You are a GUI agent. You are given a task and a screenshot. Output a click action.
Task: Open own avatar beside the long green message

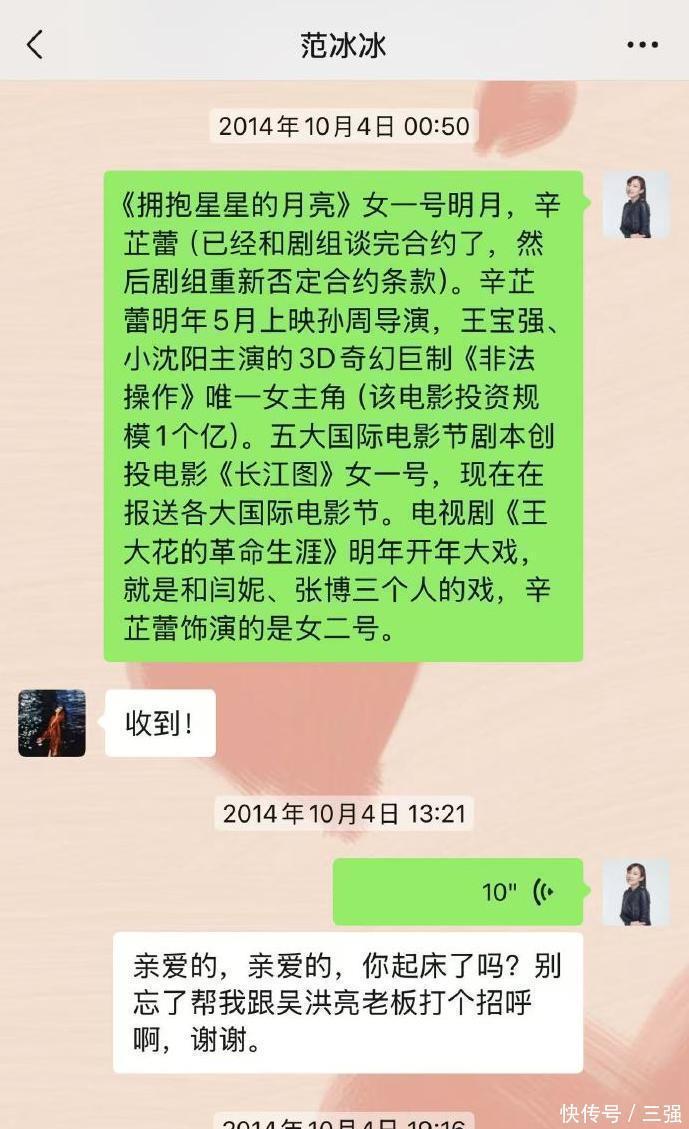click(x=635, y=204)
